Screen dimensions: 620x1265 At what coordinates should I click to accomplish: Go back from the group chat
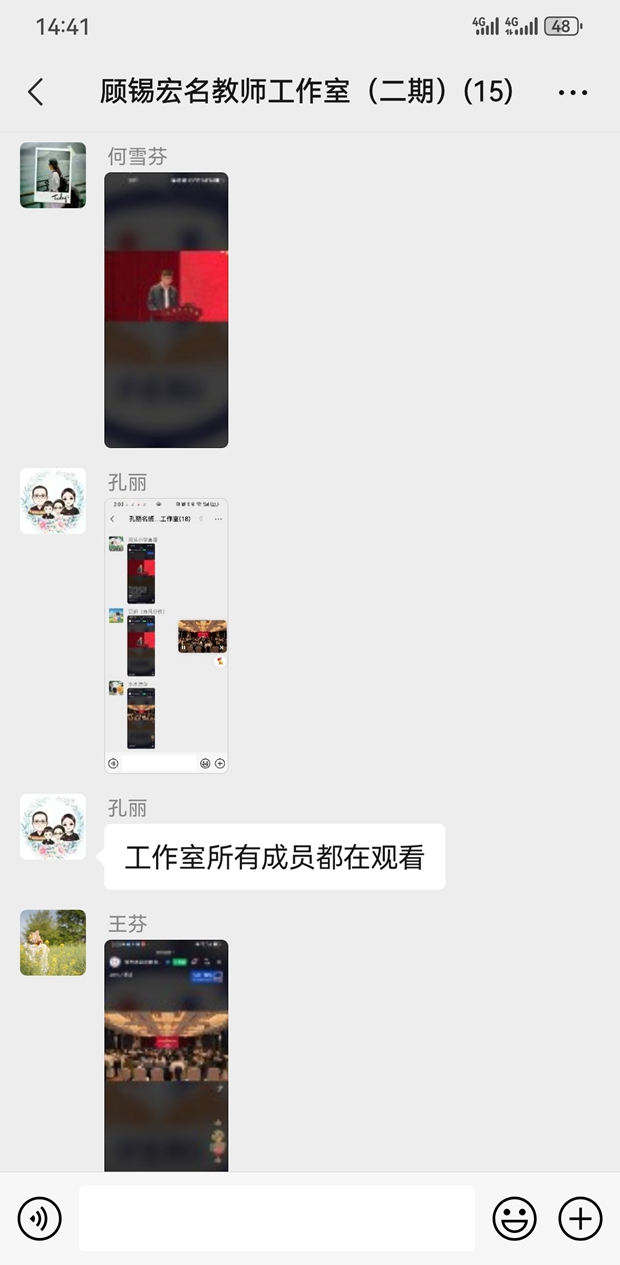pos(36,92)
